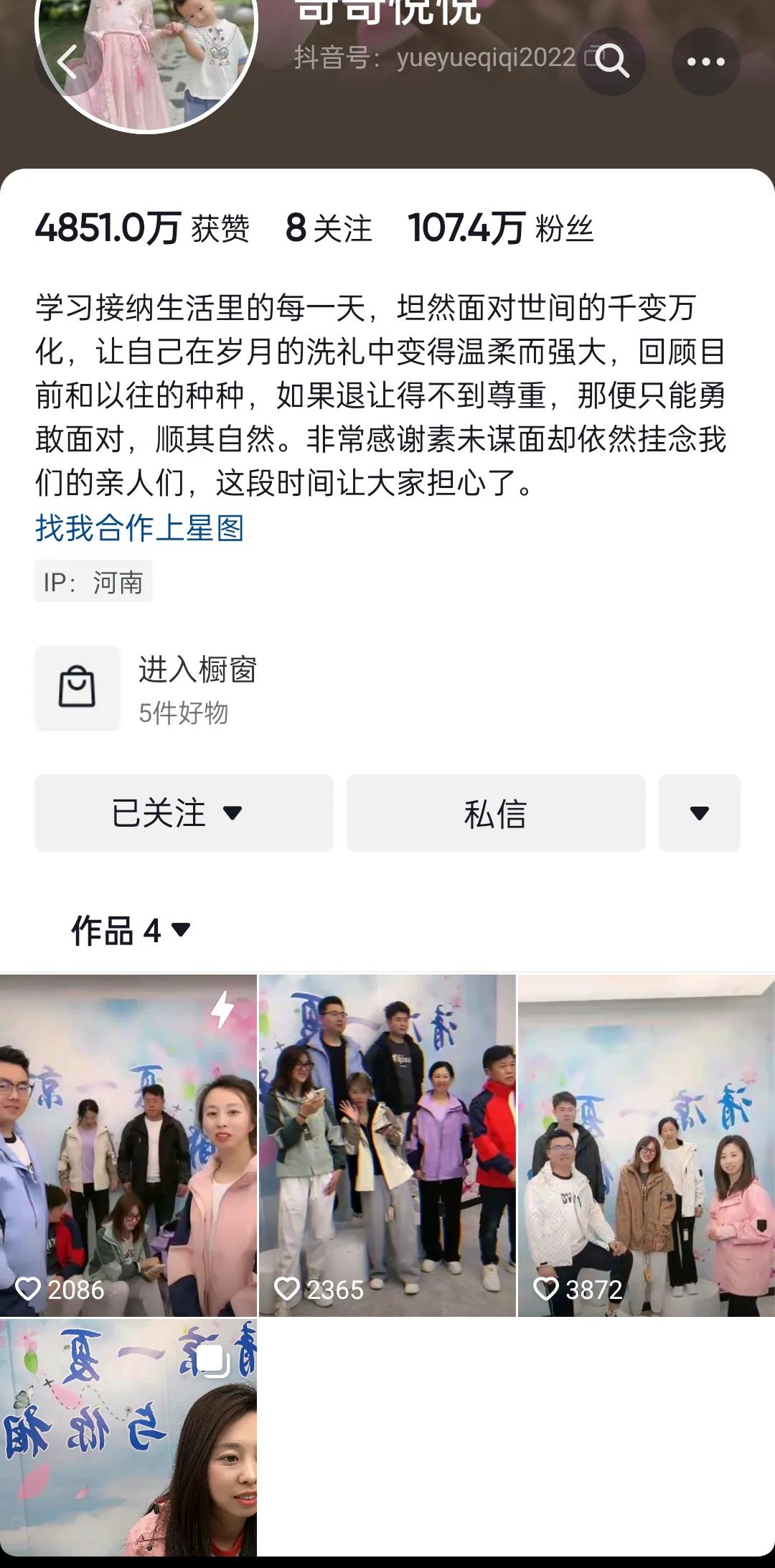
Task: Expand the arrow button beside 私信
Action: 699,813
